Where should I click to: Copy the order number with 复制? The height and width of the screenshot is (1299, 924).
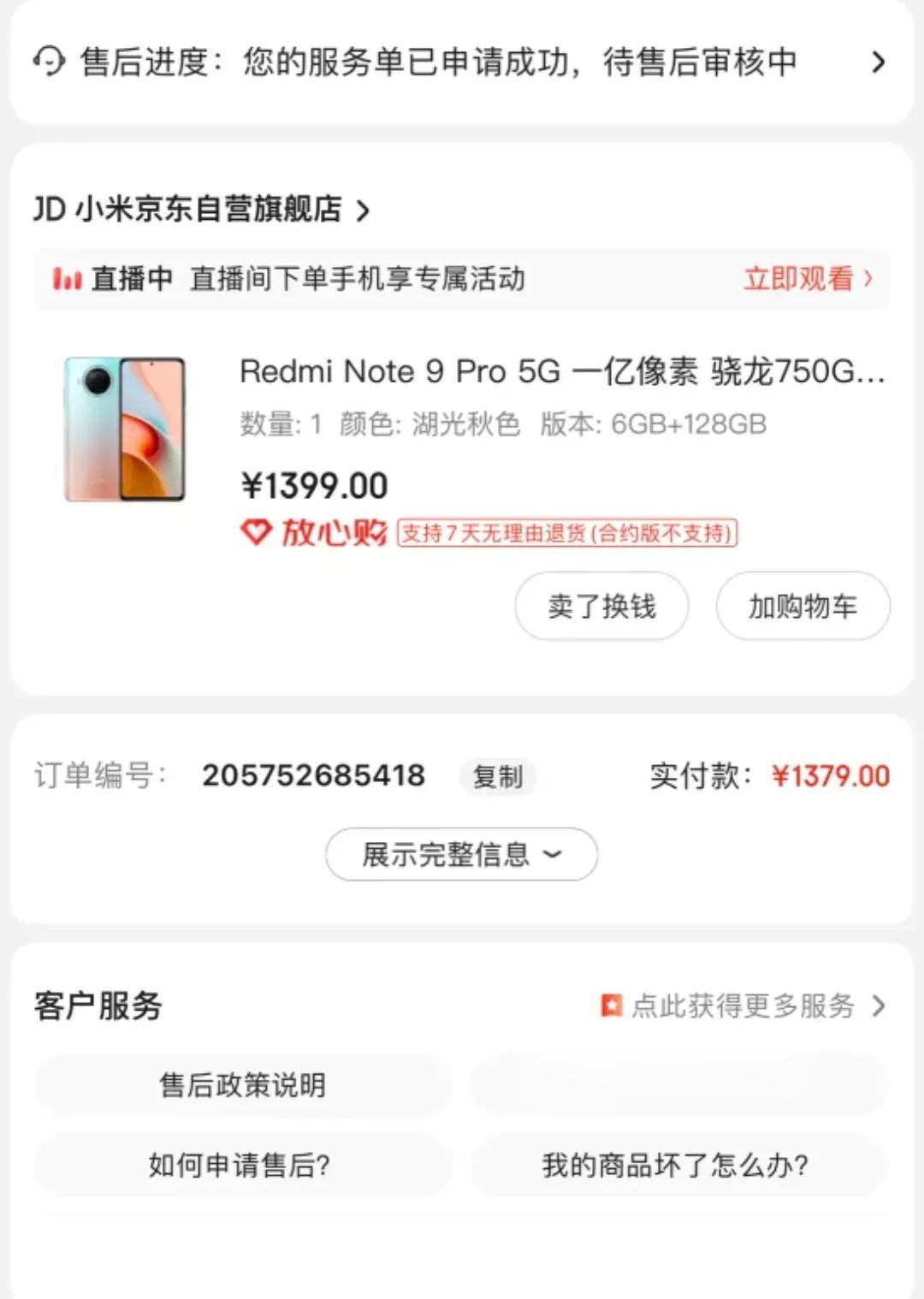click(x=497, y=777)
